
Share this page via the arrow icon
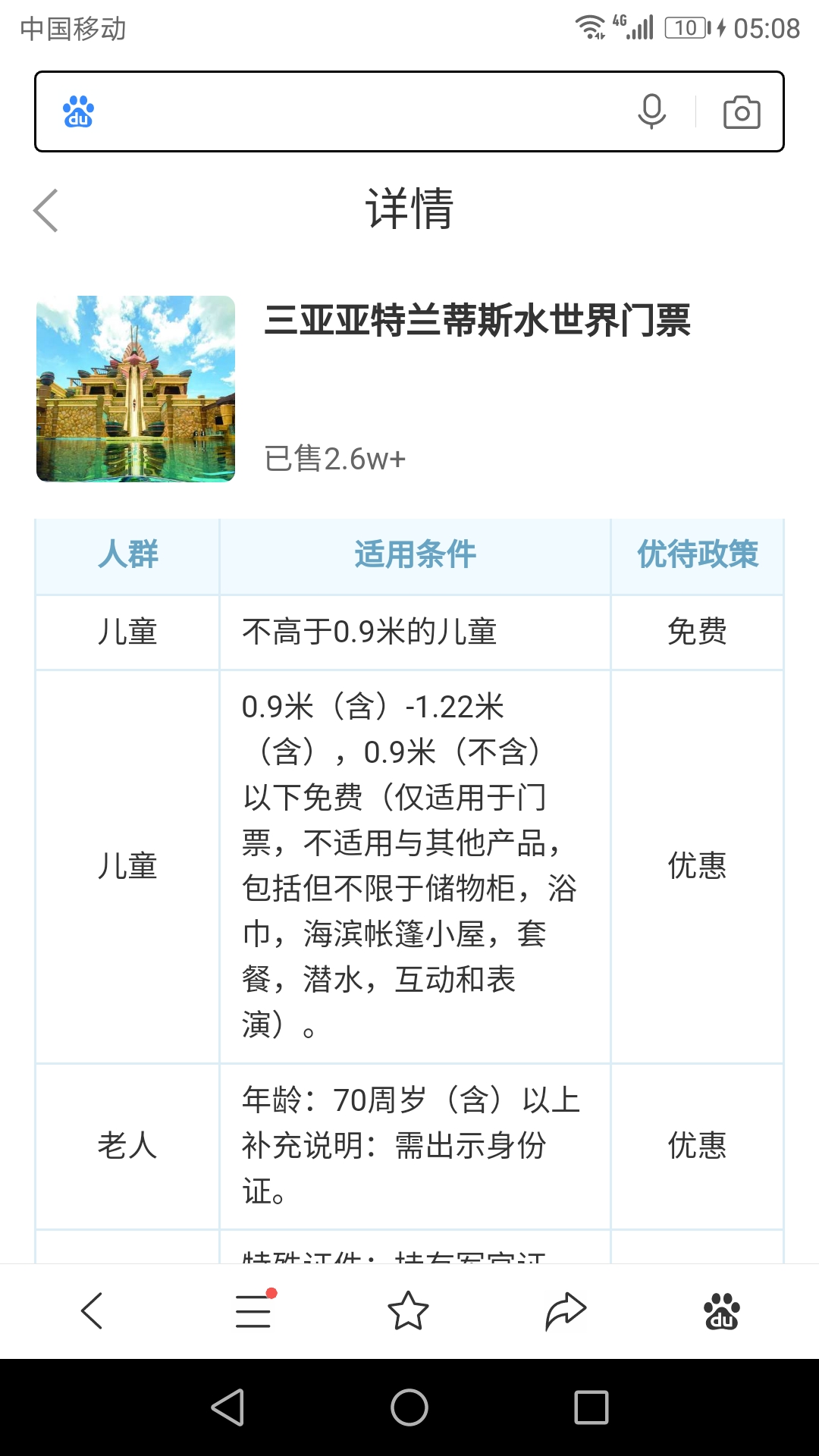click(x=566, y=1311)
